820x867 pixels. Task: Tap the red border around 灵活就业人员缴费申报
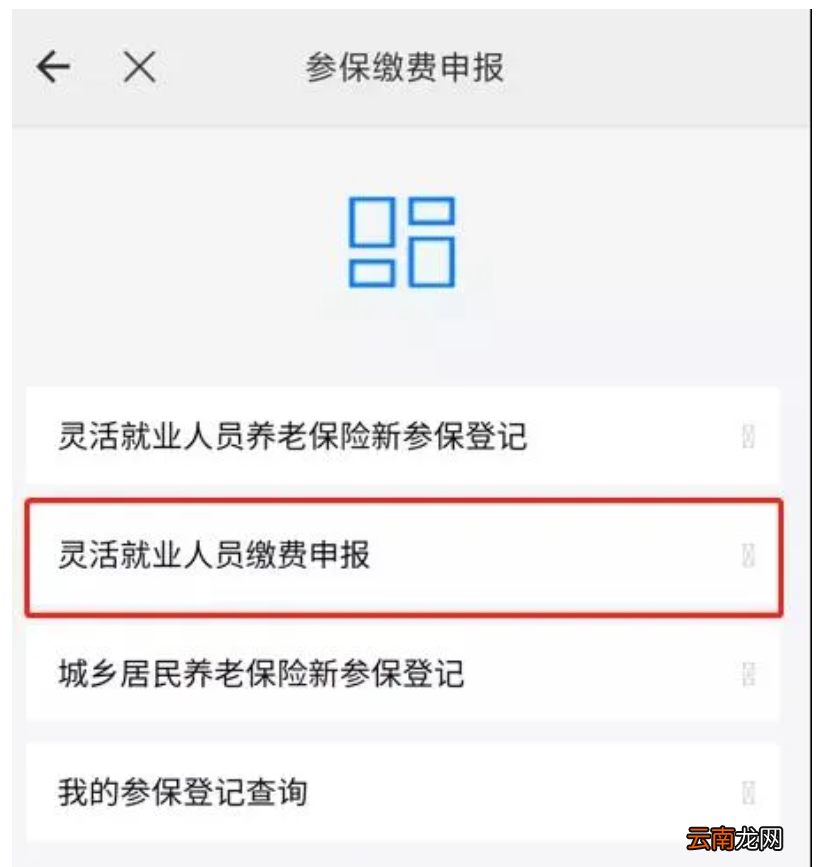pos(400,503)
